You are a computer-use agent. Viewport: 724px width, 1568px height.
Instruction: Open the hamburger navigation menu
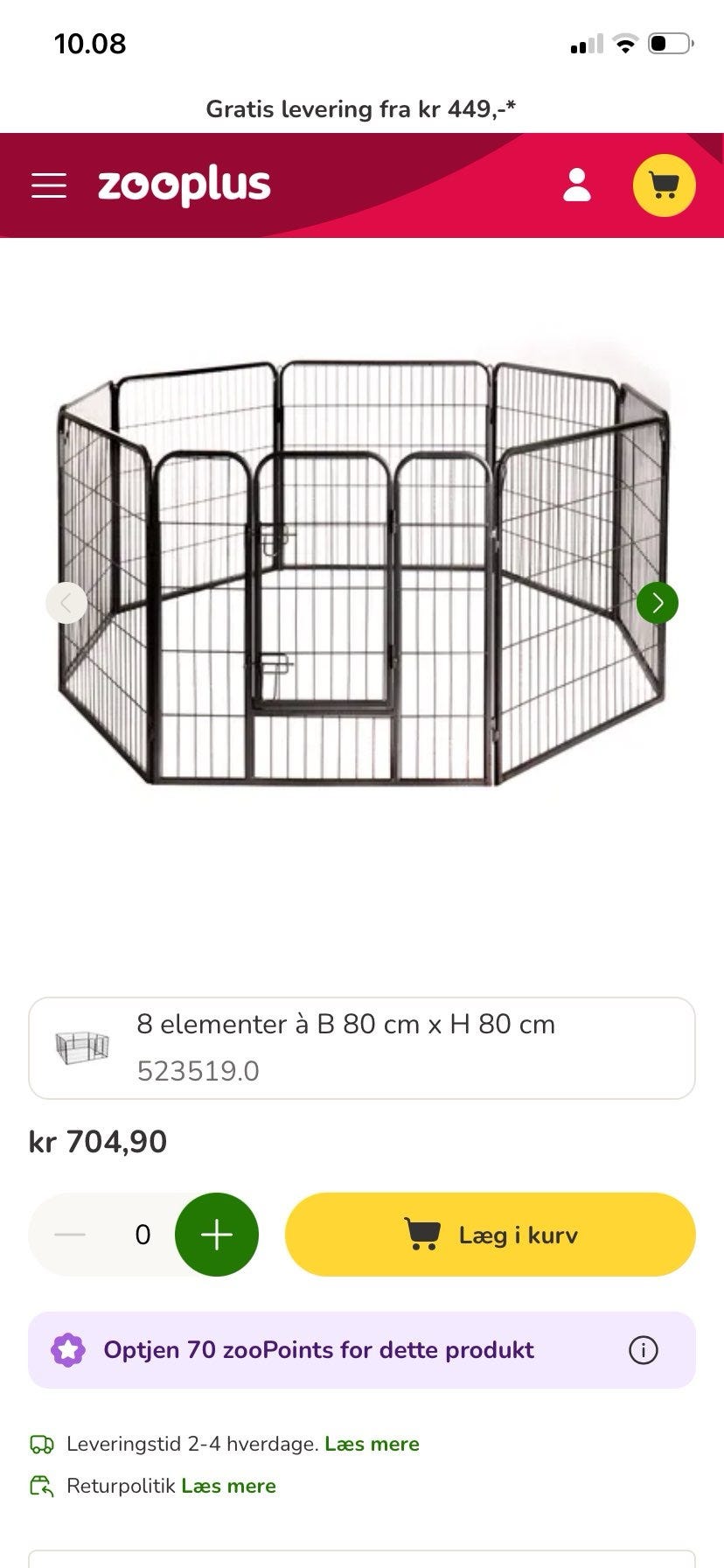tap(48, 185)
